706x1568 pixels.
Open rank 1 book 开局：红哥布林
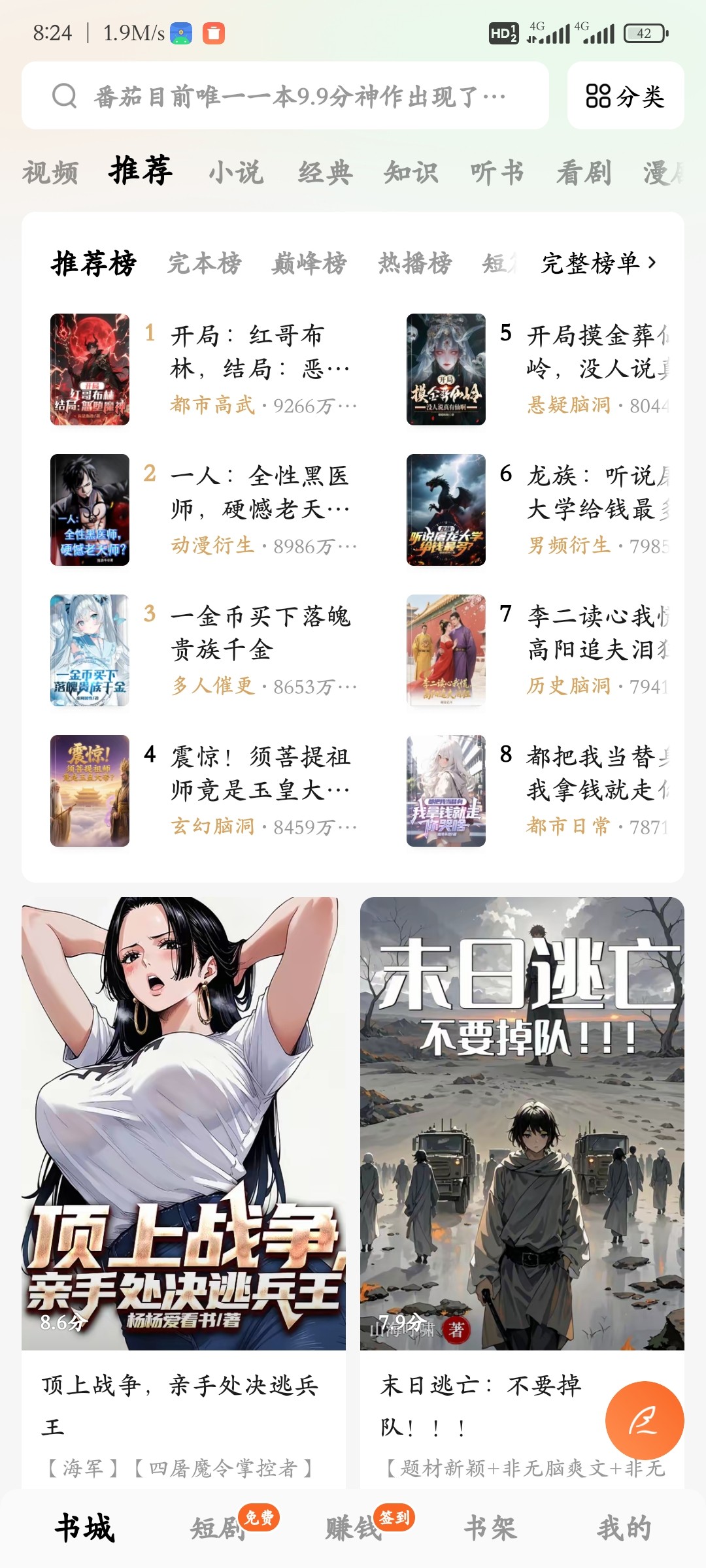248,369
